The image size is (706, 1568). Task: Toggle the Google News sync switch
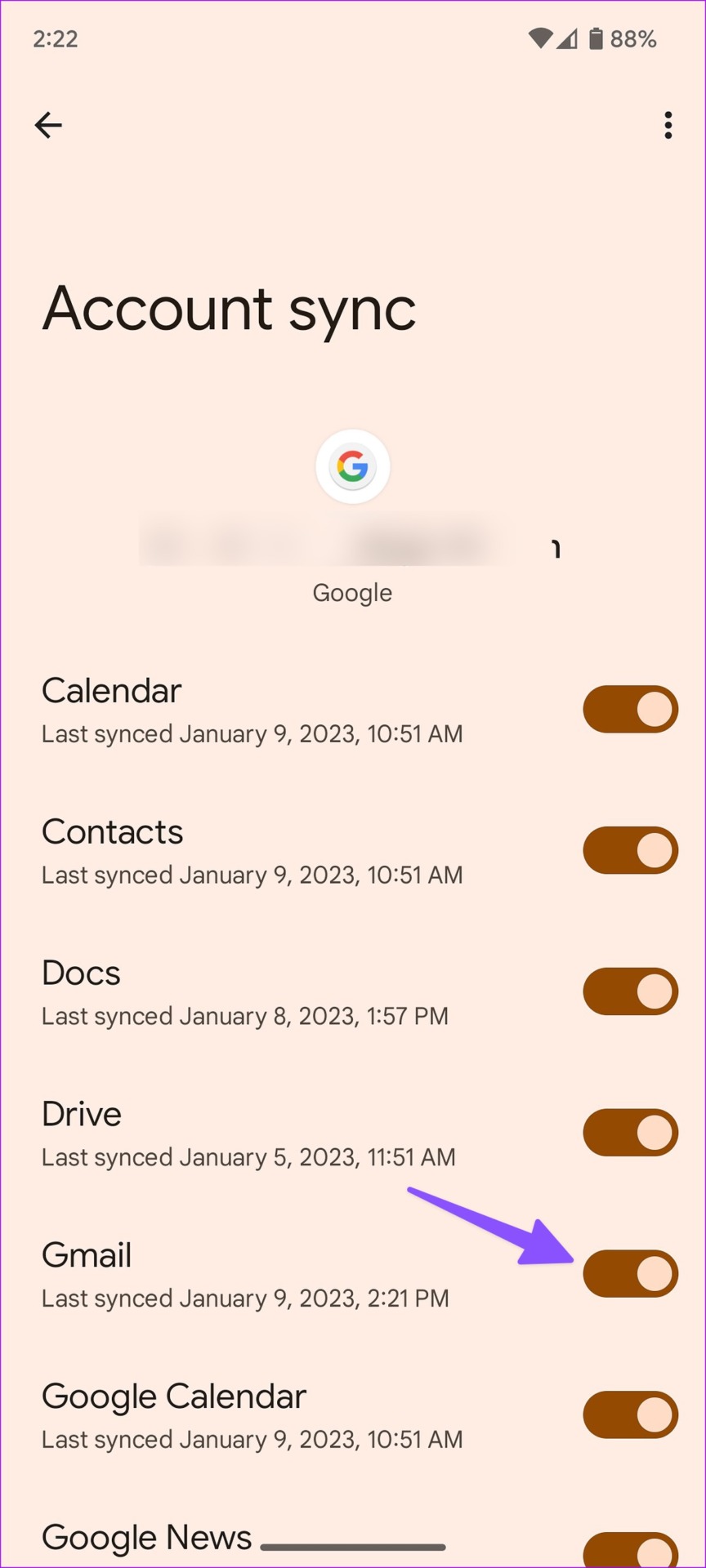630,1550
